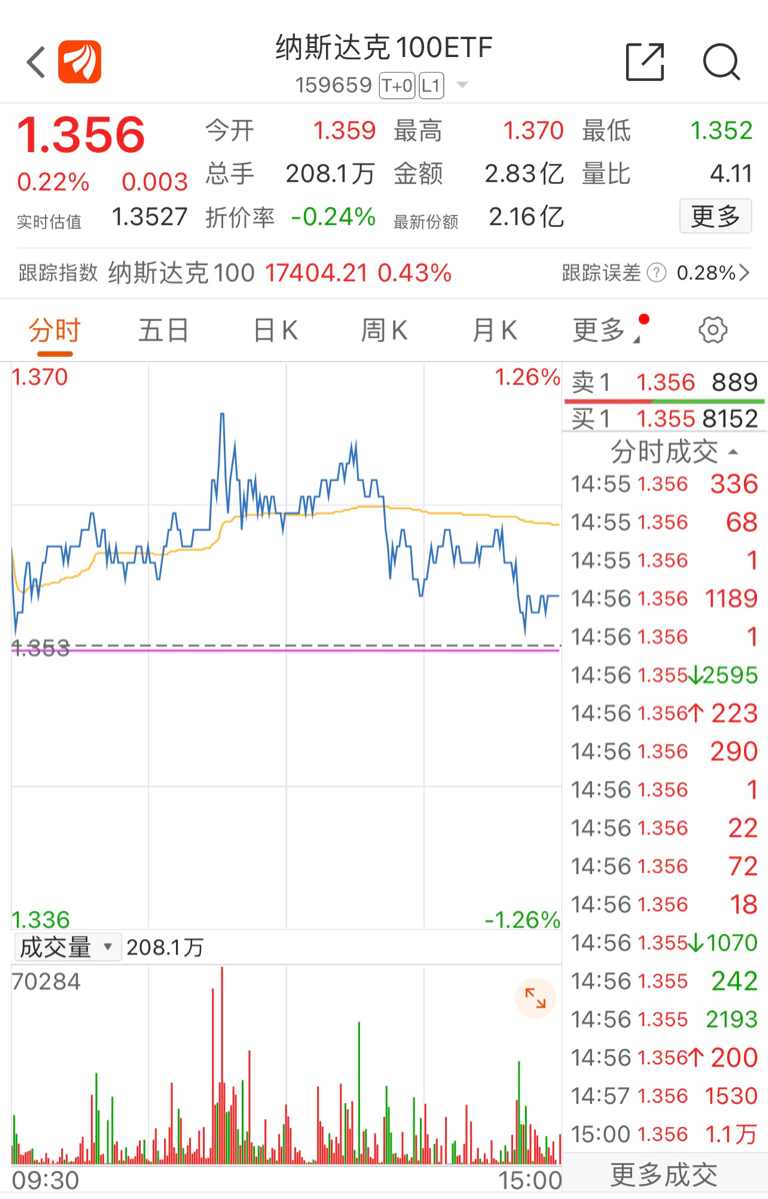The image size is (768, 1199).
Task: Open the 成交量 indicator dropdown
Action: coord(66,946)
